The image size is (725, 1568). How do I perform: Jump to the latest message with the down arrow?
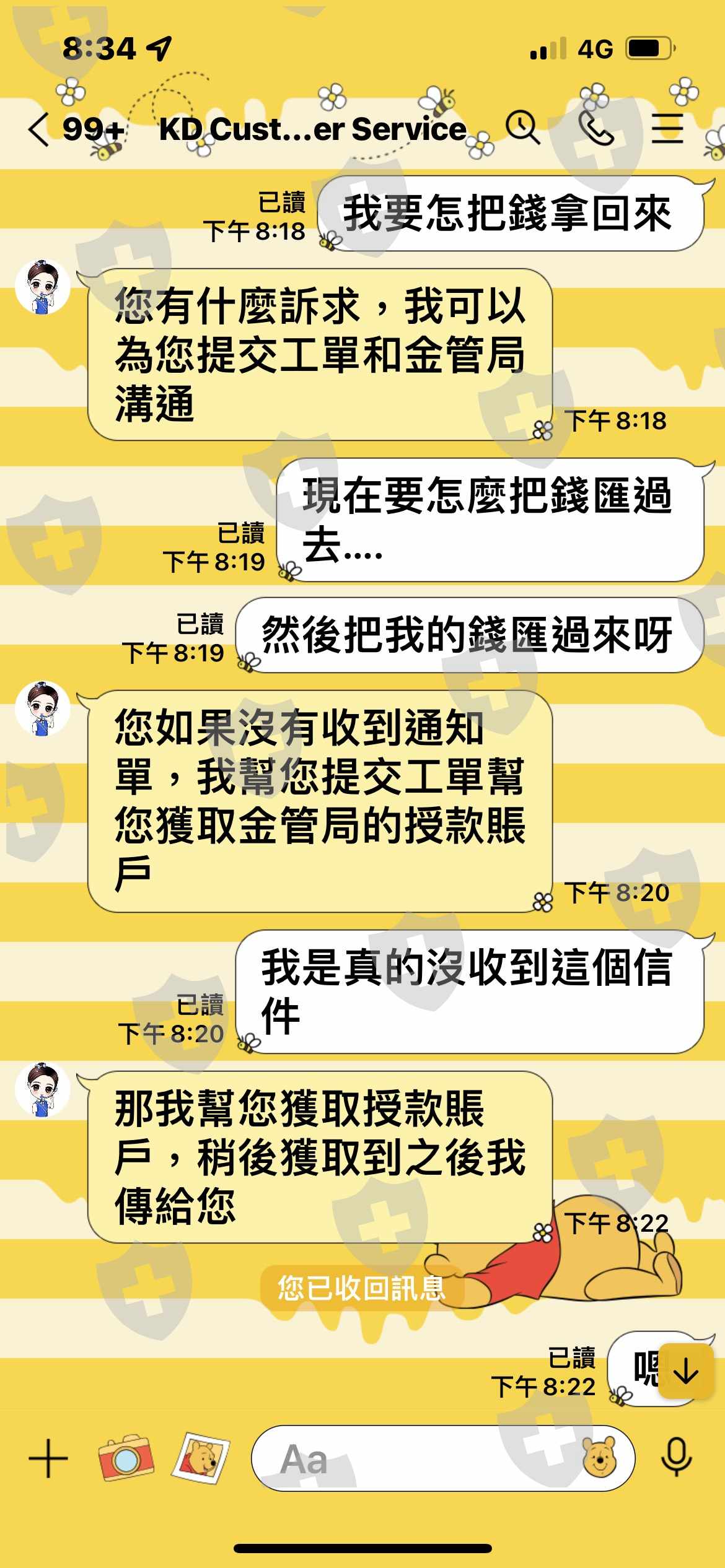(x=686, y=1371)
